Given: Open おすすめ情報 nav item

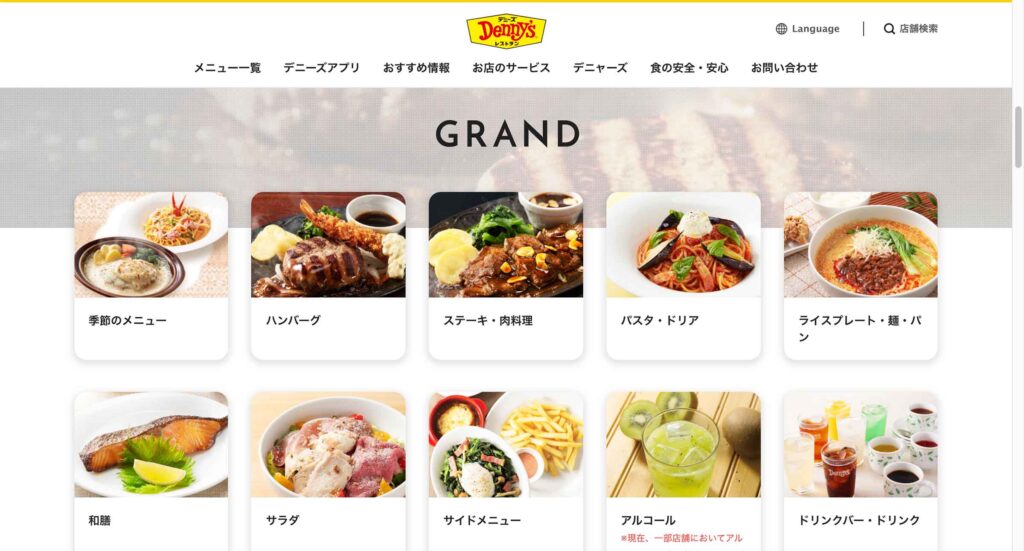Looking at the screenshot, I should 416,68.
